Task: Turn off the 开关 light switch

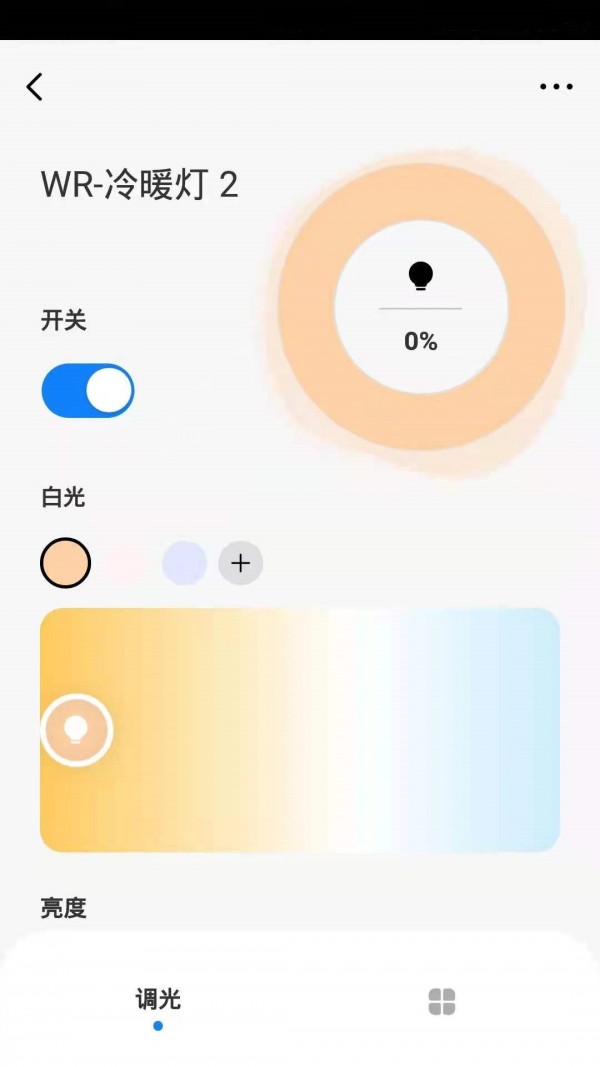Action: 88,390
